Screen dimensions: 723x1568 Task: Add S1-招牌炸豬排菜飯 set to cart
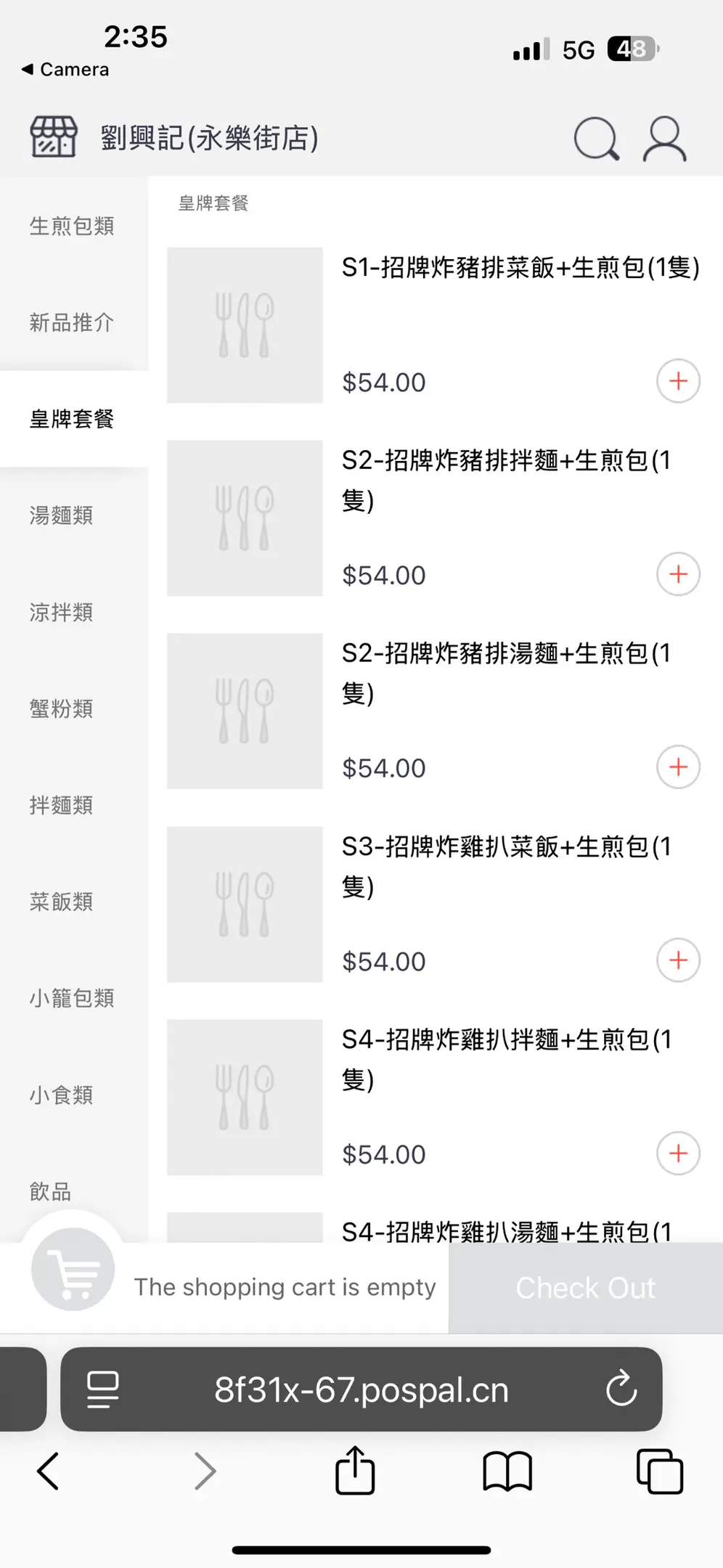(678, 381)
